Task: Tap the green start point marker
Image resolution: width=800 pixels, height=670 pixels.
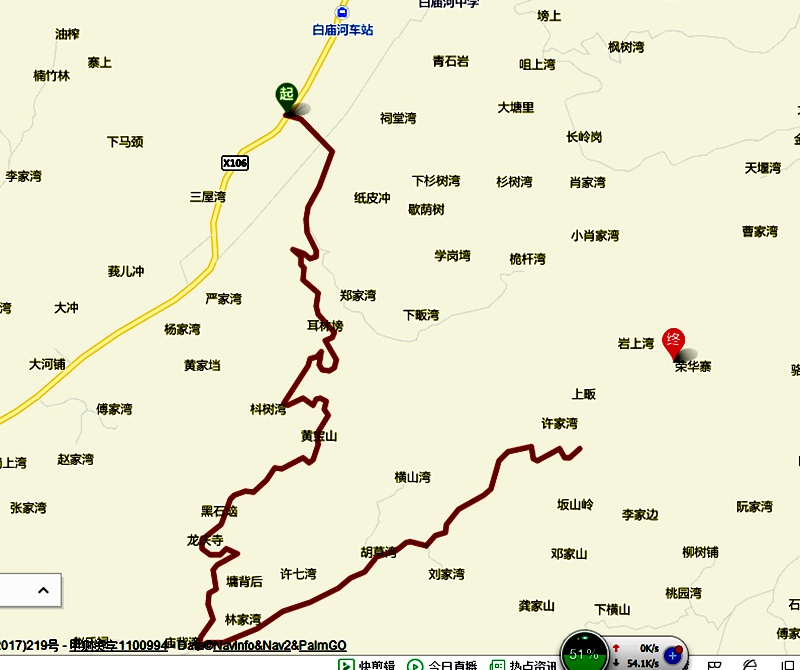Action: (x=286, y=96)
